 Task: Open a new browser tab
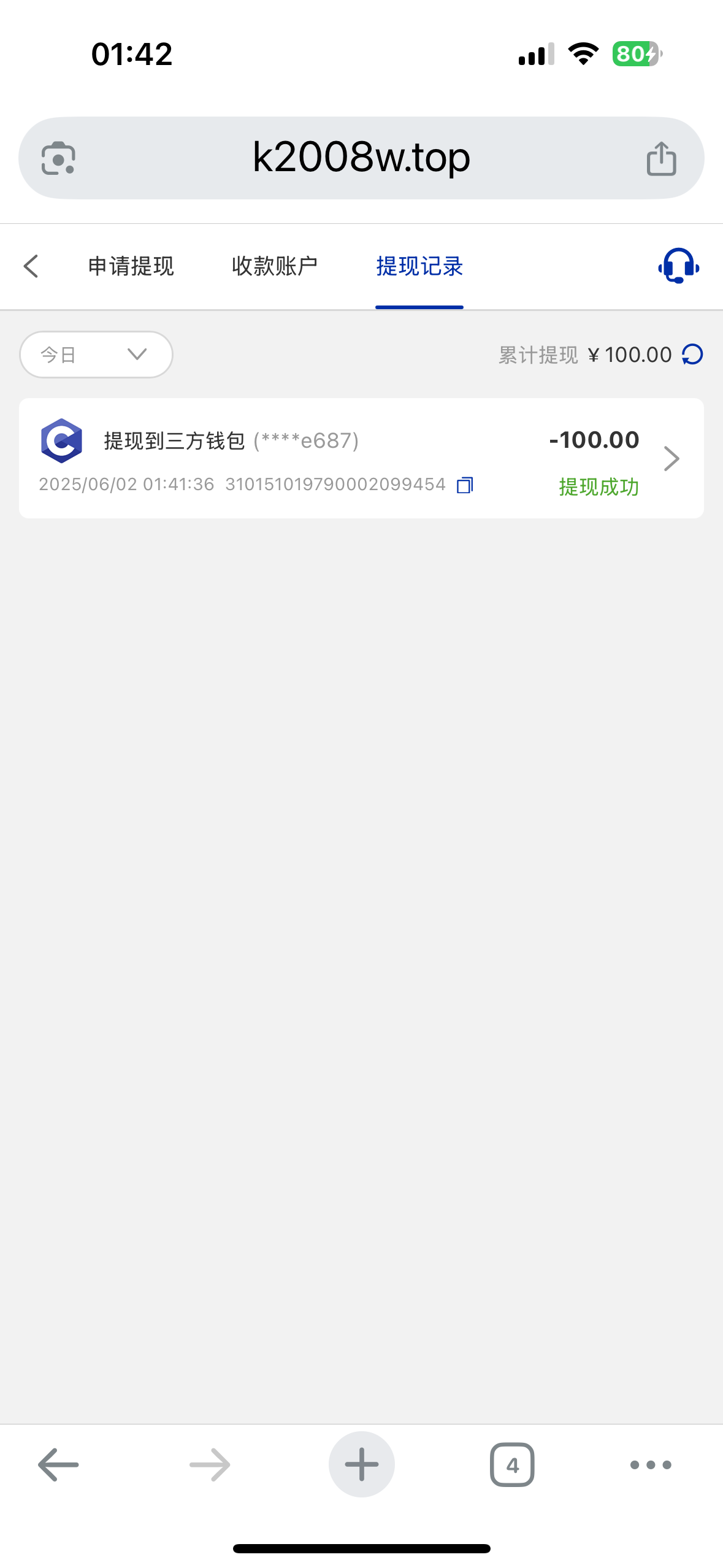click(x=361, y=1464)
